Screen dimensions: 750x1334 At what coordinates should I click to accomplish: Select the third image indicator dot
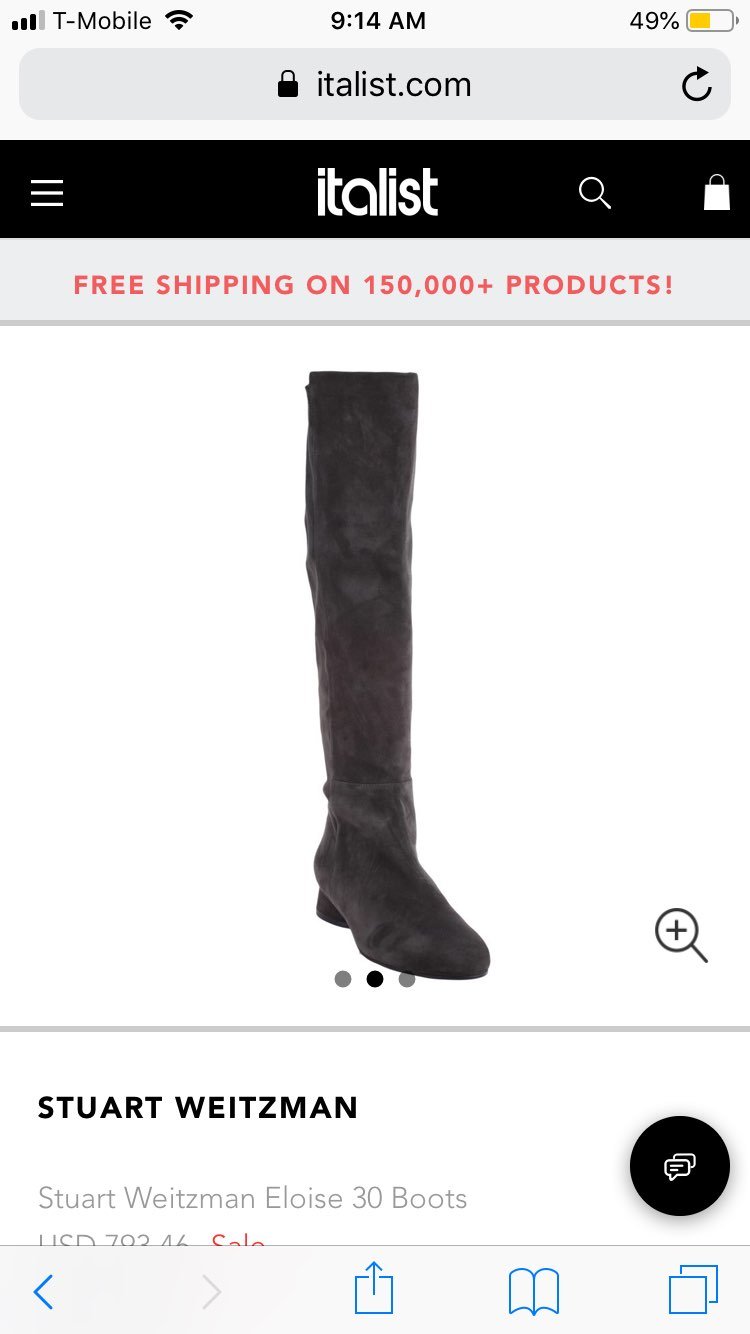click(x=407, y=979)
